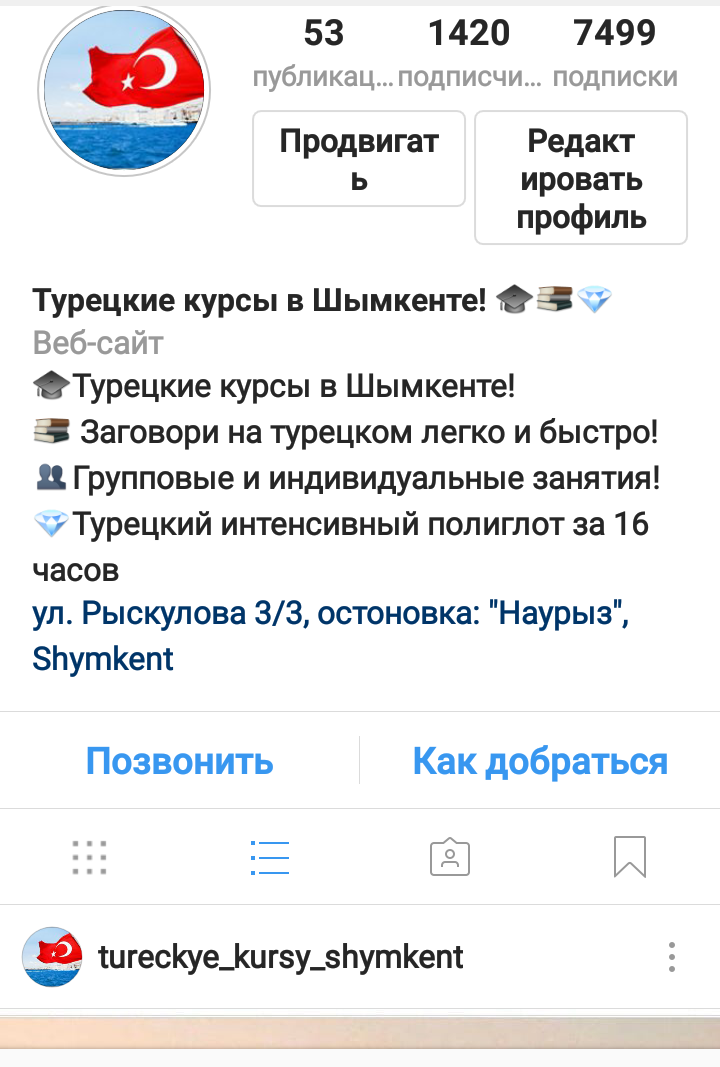Open the tagged photos tab

(450, 857)
